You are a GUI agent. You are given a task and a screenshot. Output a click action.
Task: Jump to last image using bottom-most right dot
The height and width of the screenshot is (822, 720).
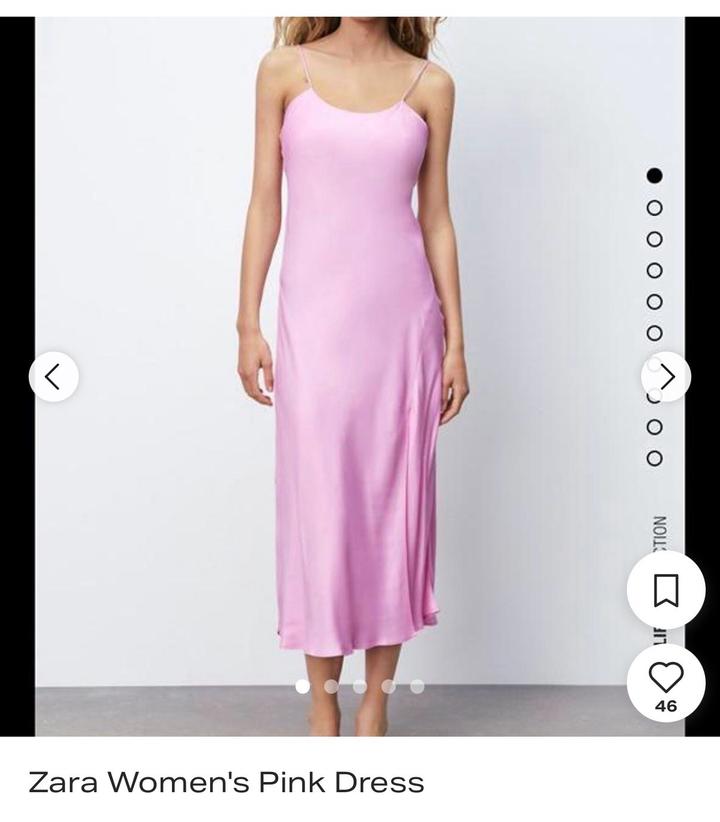[656, 456]
